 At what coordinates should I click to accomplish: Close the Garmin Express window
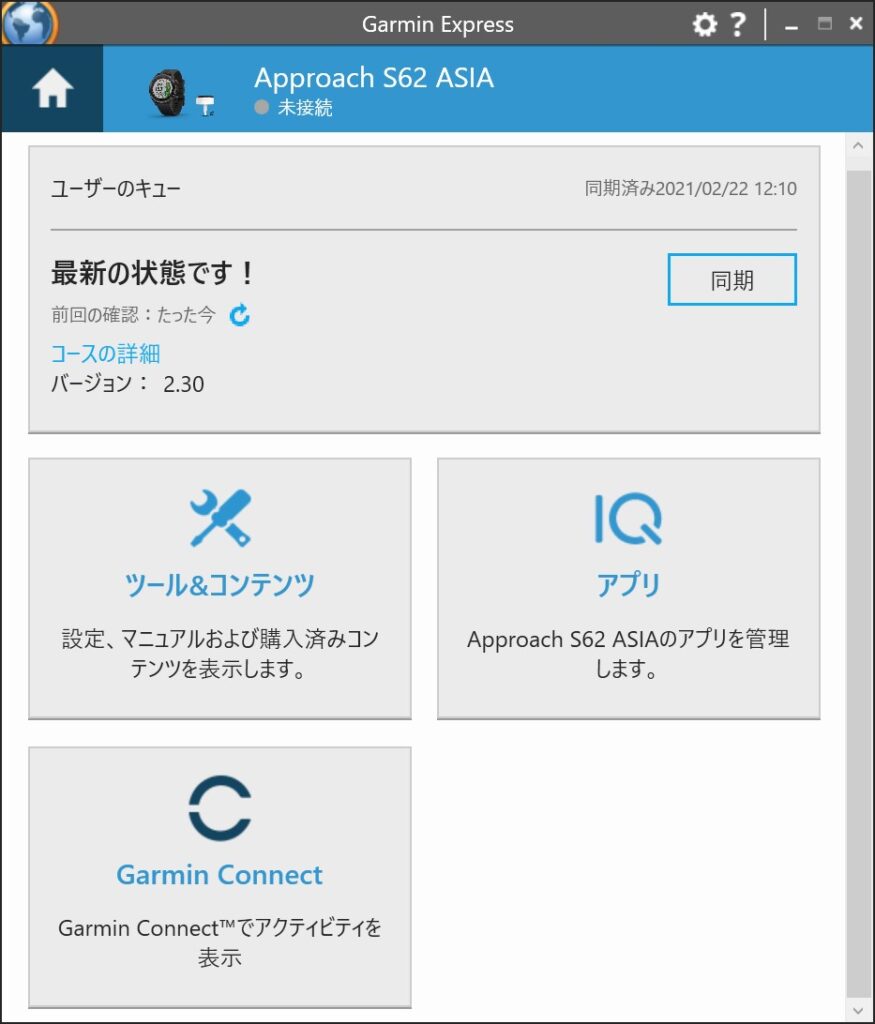pos(856,24)
